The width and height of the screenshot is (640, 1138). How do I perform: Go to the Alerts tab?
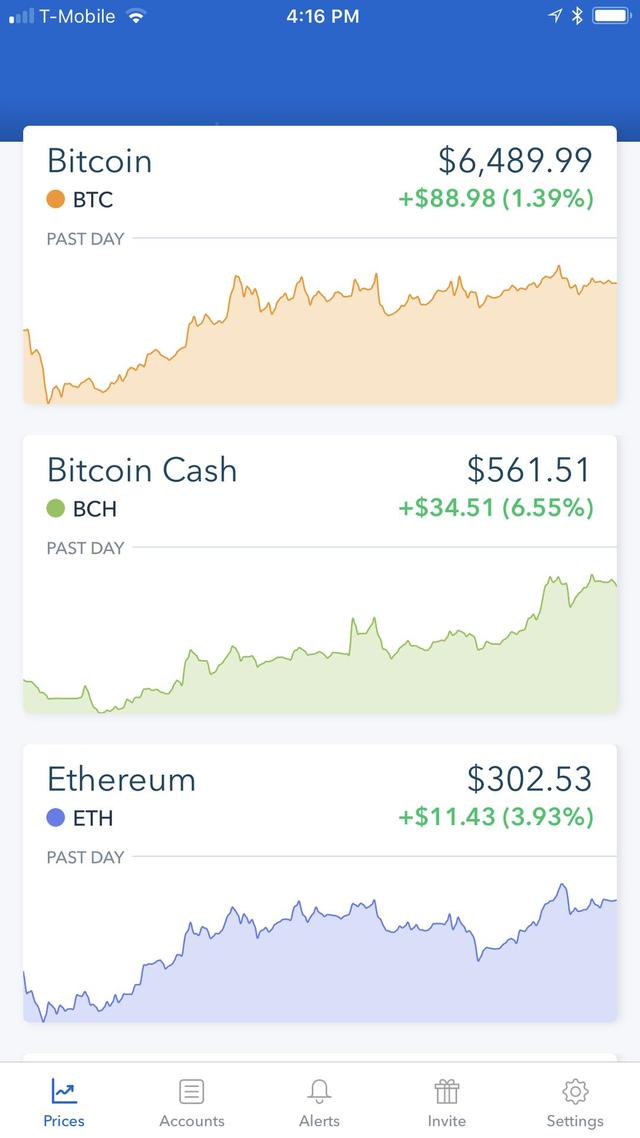coord(319,1102)
